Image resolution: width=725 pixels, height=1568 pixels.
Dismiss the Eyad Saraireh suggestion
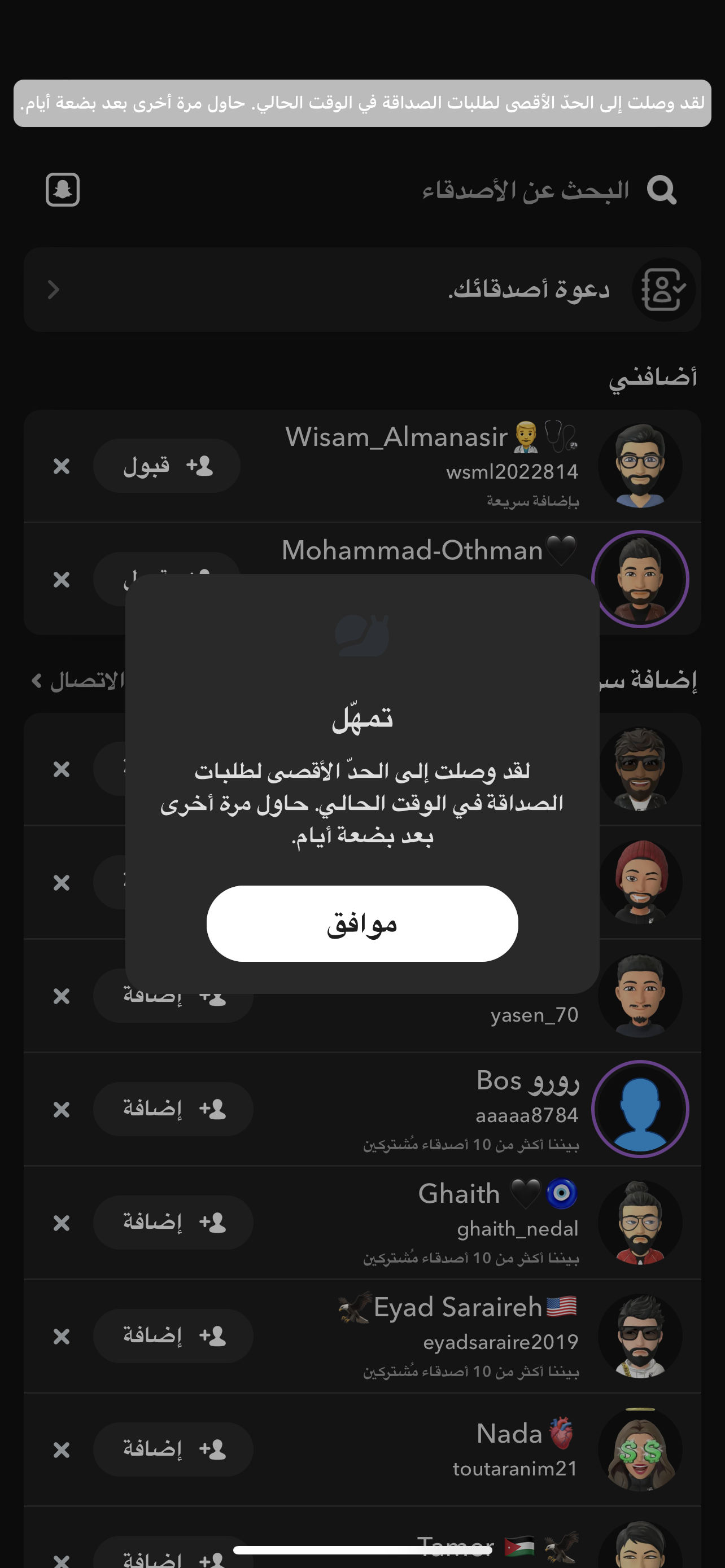click(62, 1336)
